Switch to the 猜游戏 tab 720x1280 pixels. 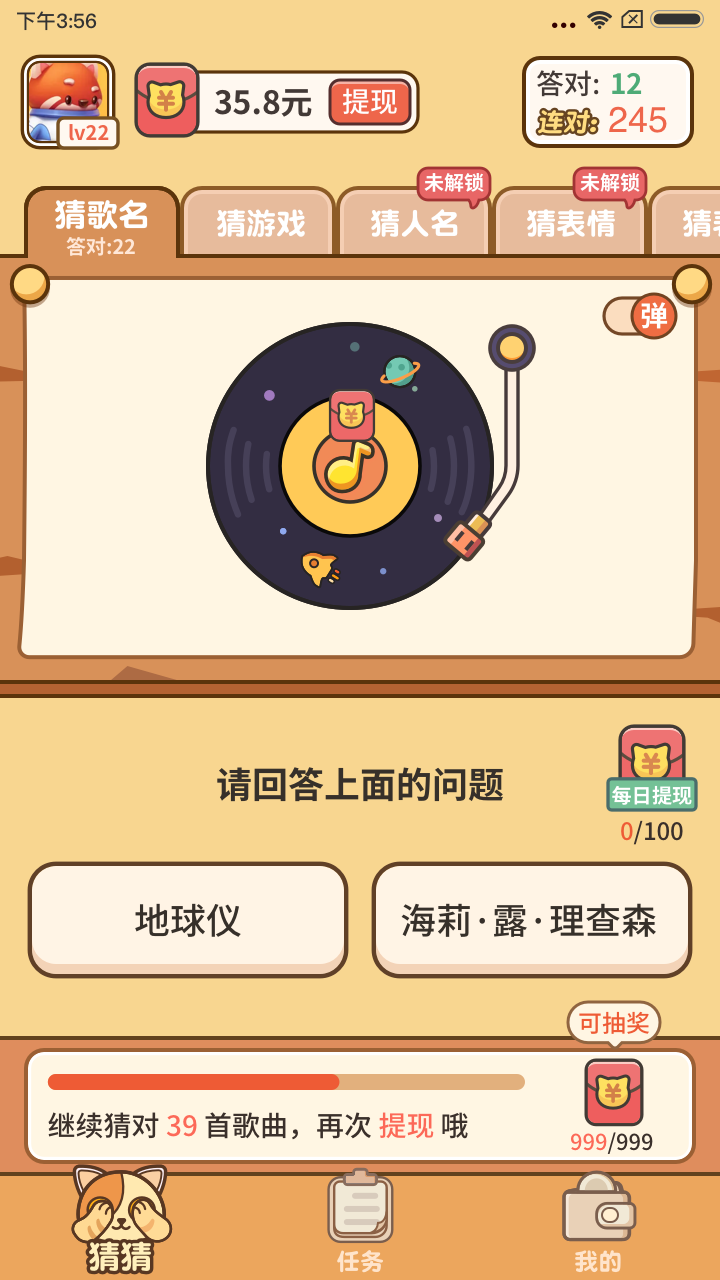tap(258, 222)
